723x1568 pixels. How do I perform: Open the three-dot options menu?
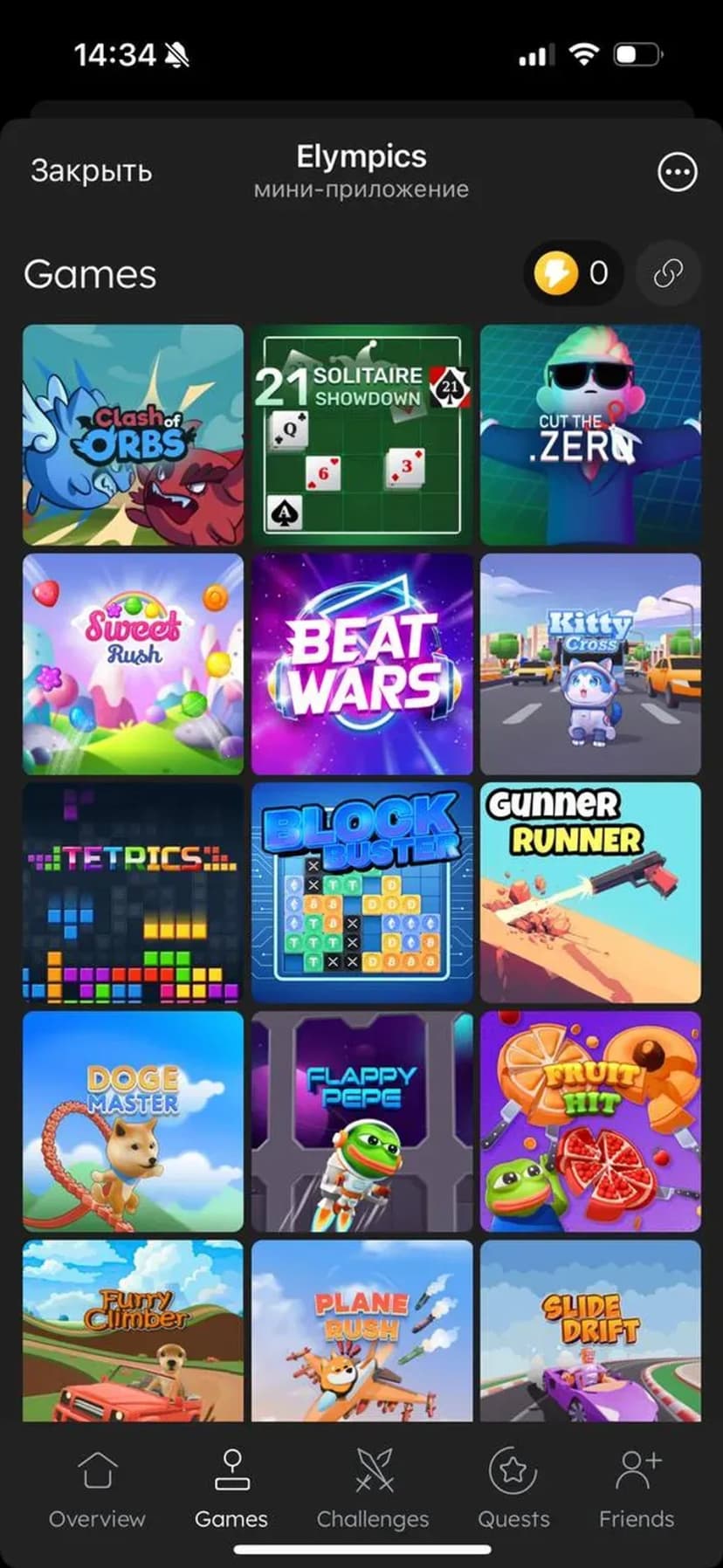pos(677,172)
